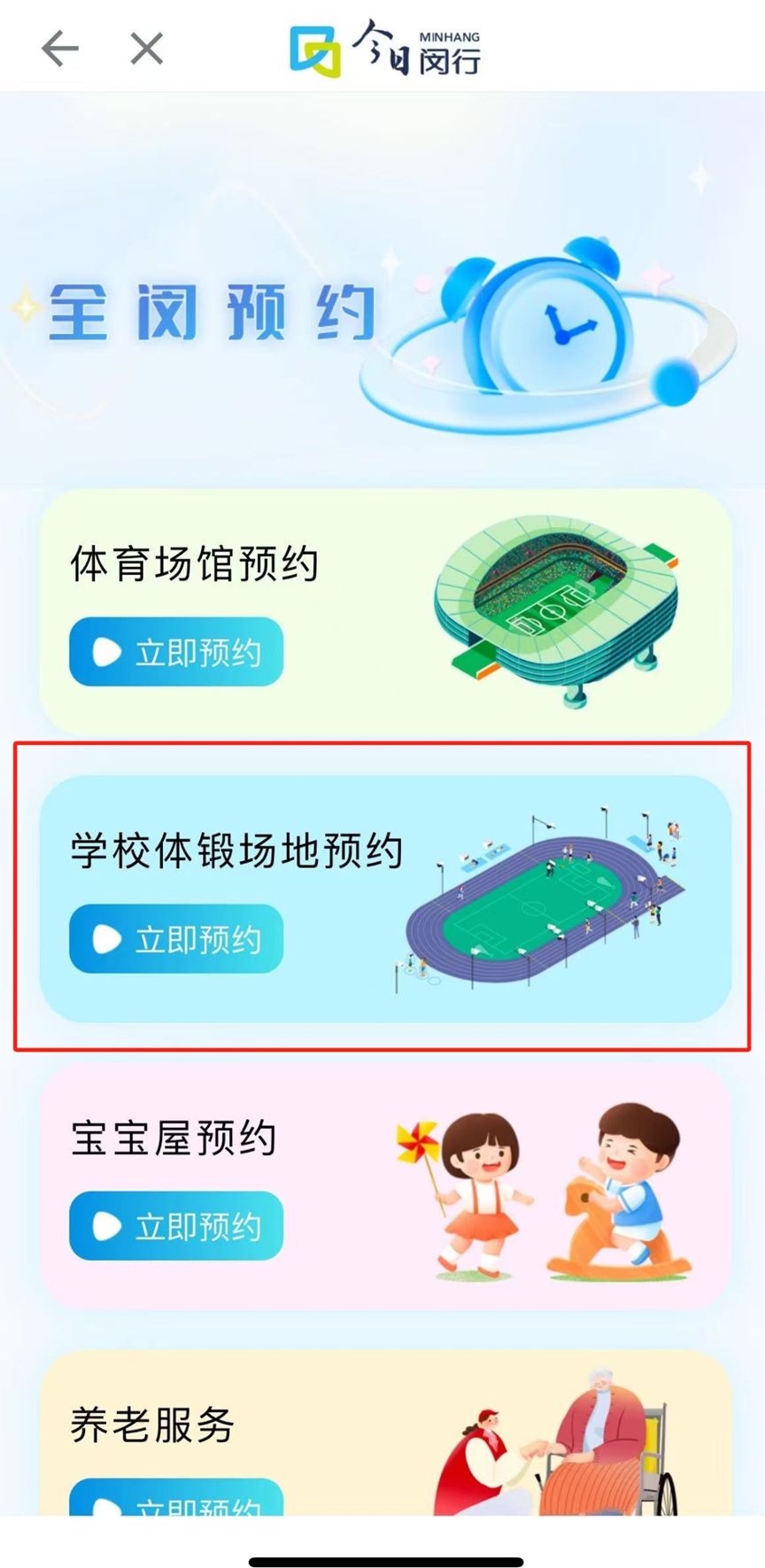Tap 立即预约 under 宝宝屋预约
This screenshot has width=765, height=1568.
[176, 1226]
